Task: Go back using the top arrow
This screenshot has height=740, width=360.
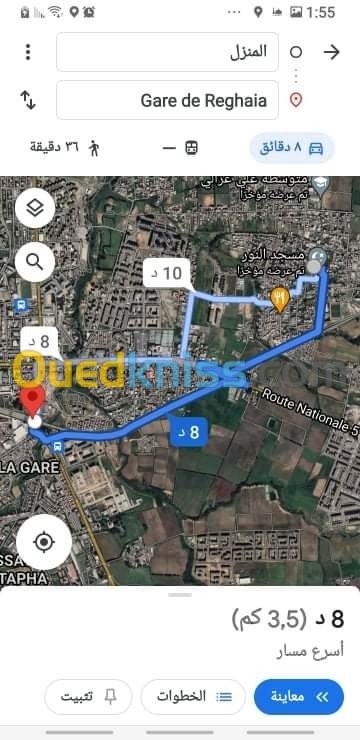Action: [332, 52]
